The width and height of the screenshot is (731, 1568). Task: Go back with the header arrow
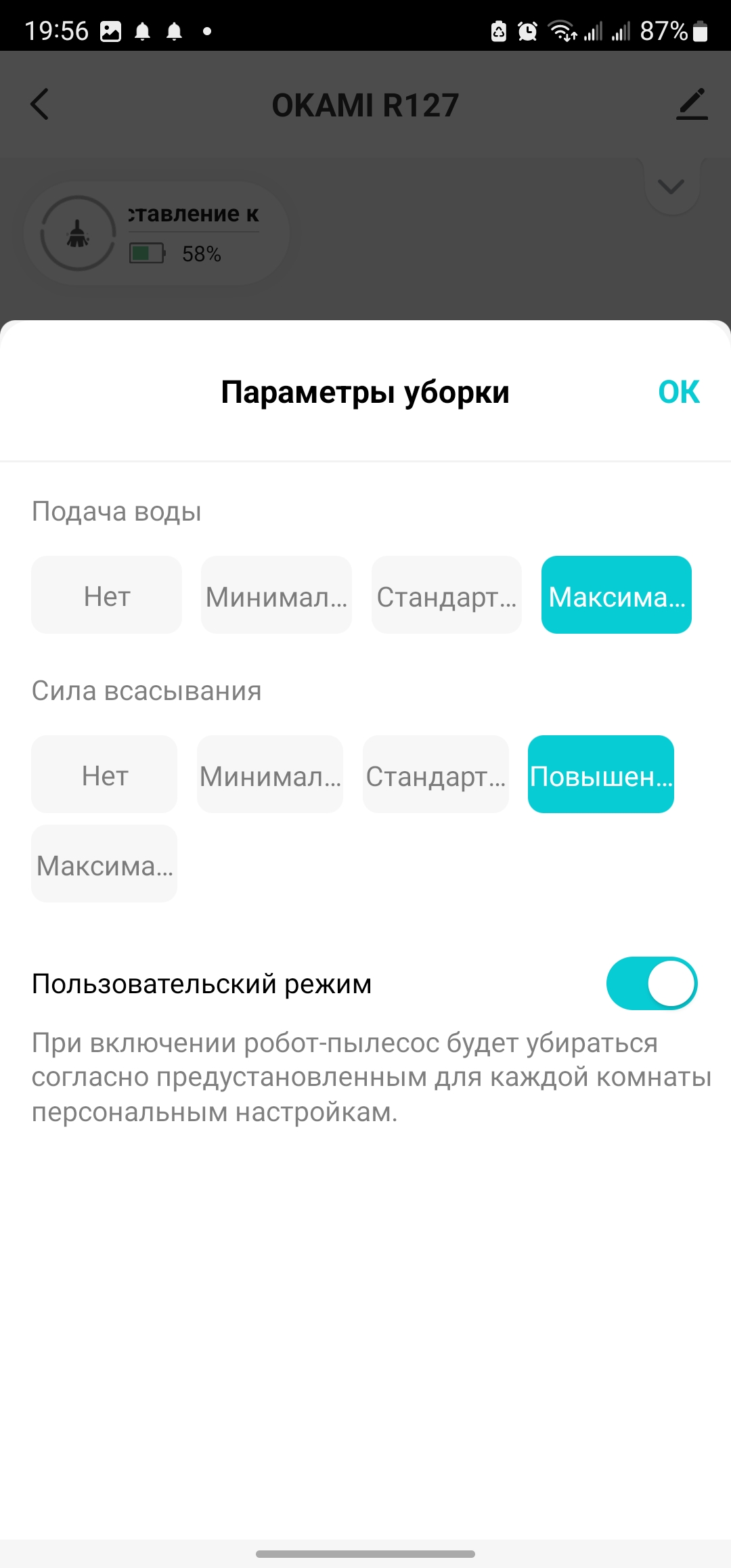40,104
